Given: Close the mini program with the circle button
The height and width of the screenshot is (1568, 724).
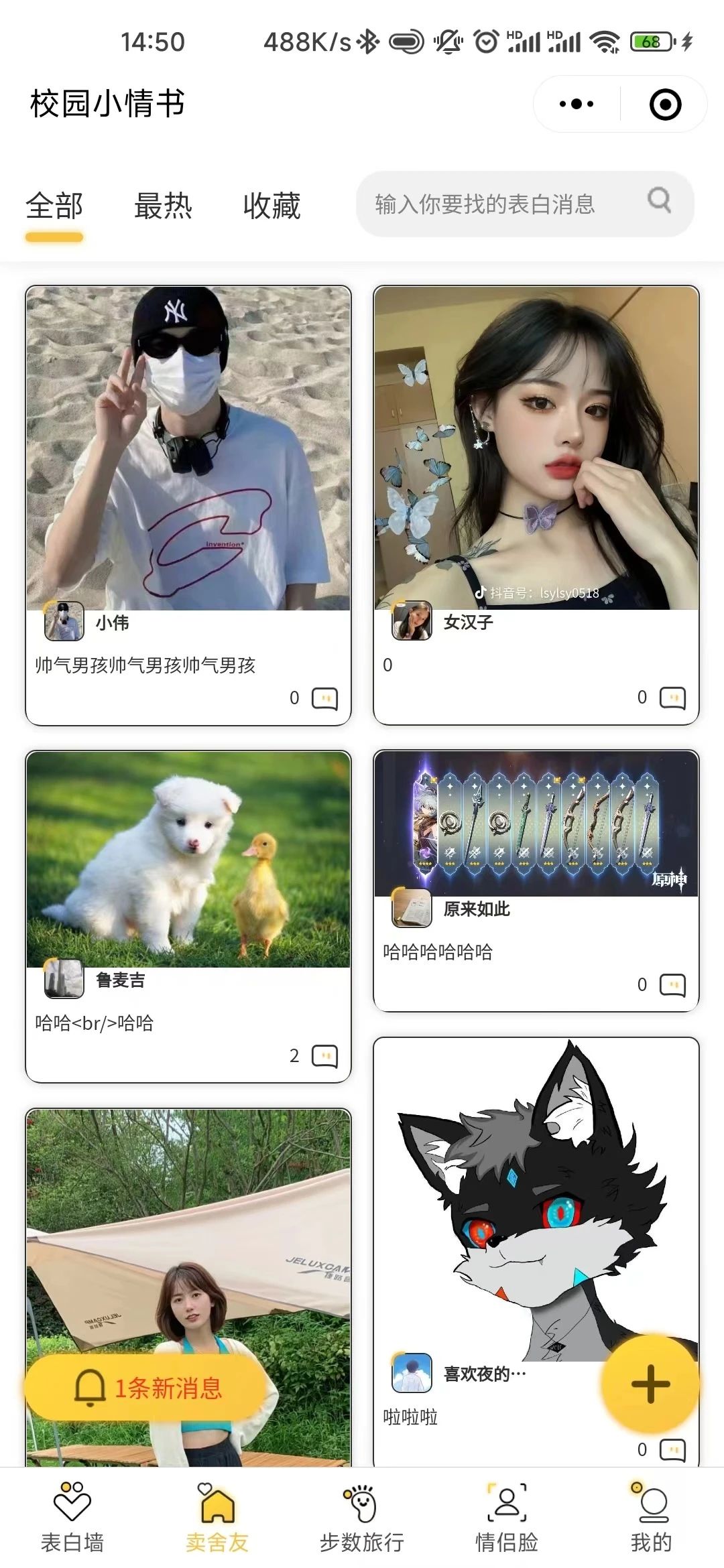Looking at the screenshot, I should pyautogui.click(x=665, y=105).
